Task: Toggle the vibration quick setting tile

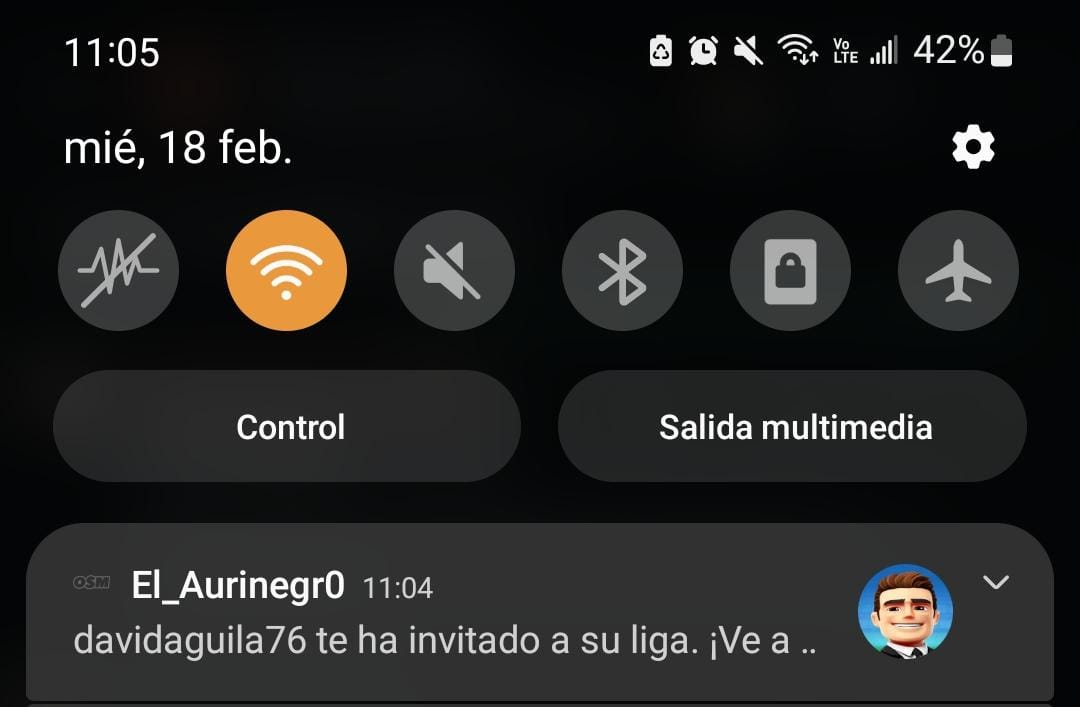Action: pyautogui.click(x=118, y=271)
